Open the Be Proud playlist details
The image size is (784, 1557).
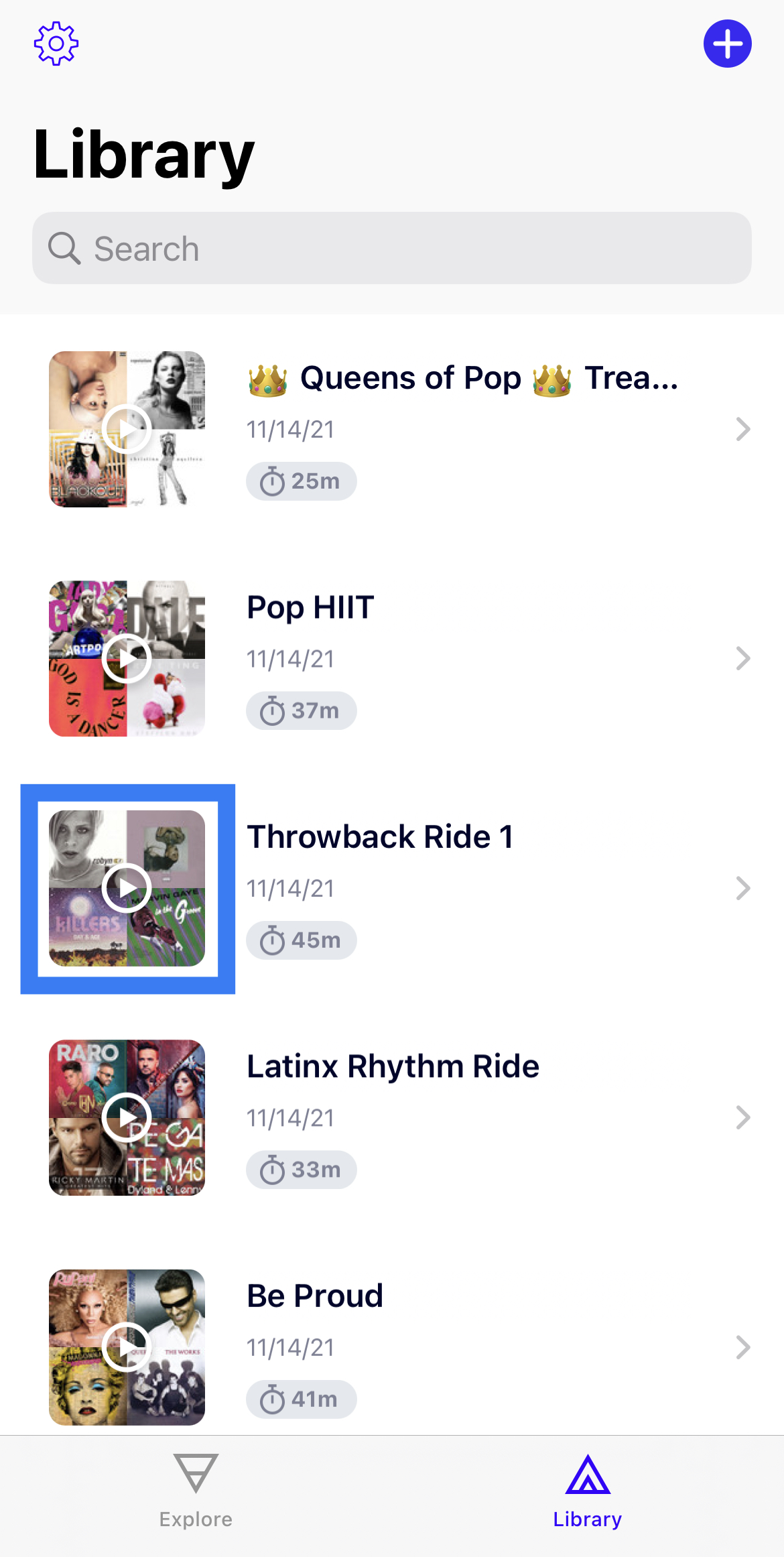(742, 1347)
